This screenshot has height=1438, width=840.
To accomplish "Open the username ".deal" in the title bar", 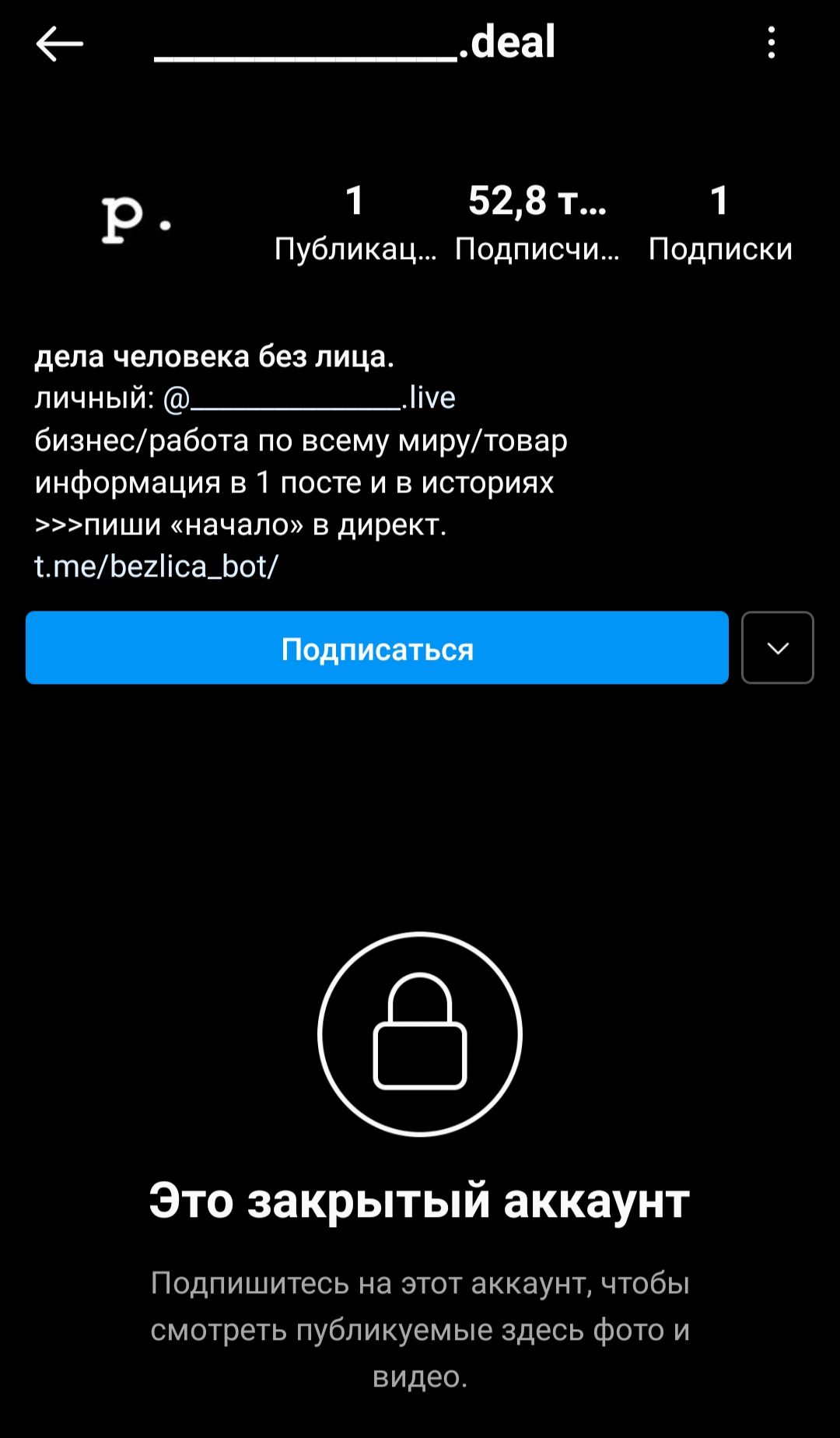I will coord(354,44).
